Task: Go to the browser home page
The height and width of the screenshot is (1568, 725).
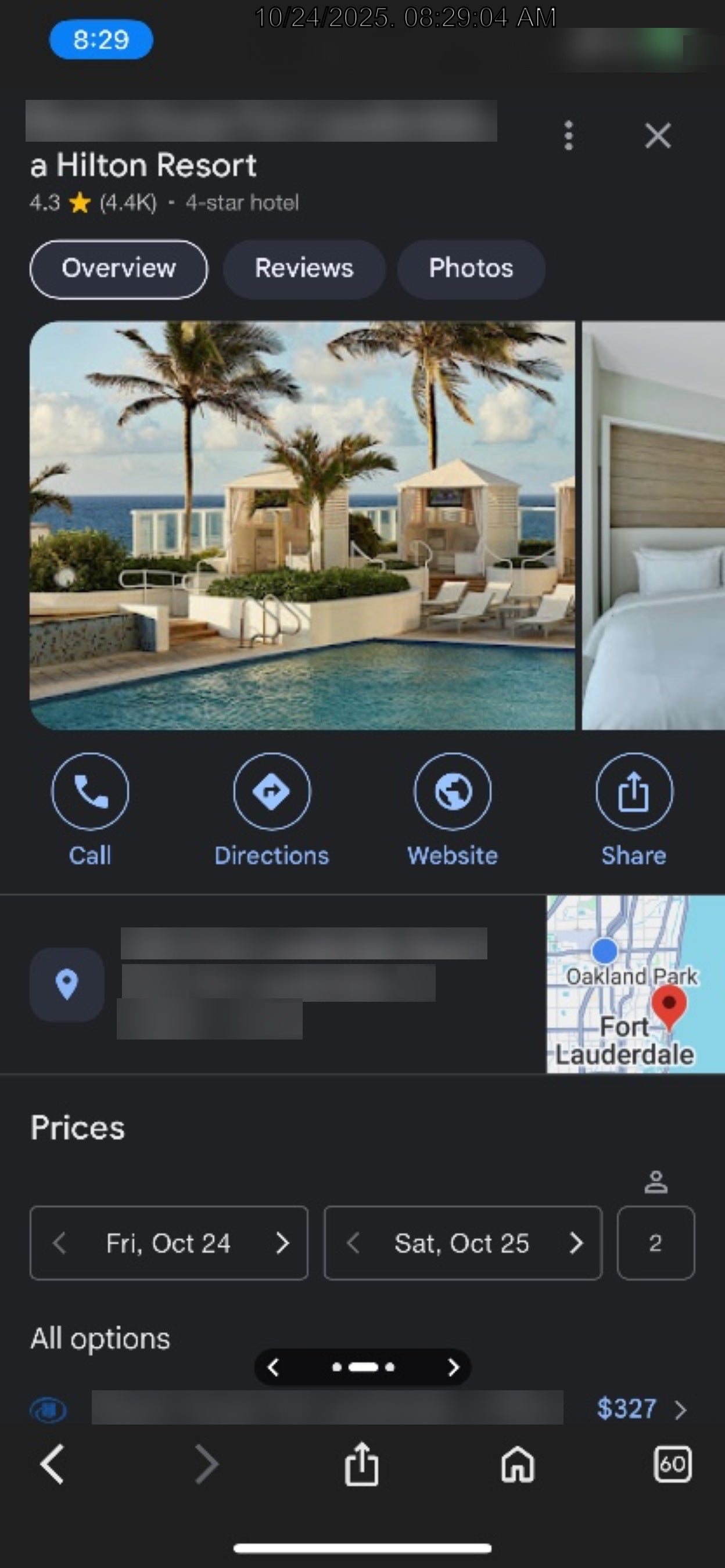Action: pyautogui.click(x=518, y=1464)
